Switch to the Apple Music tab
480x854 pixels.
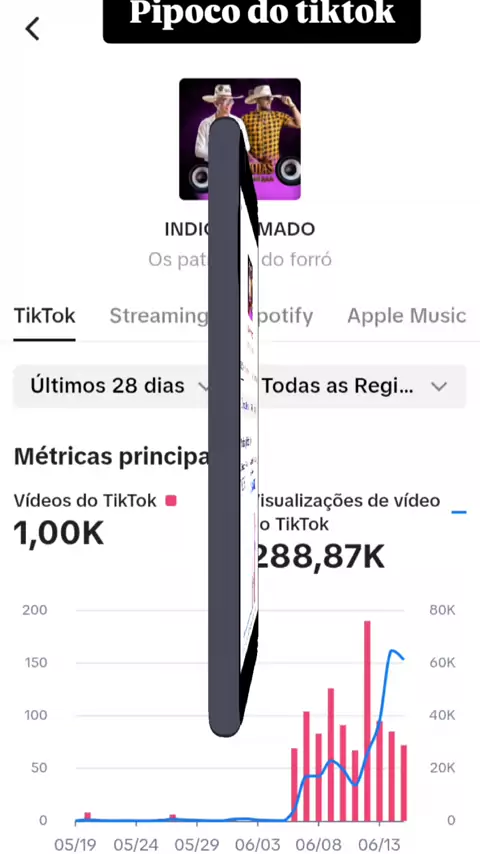[407, 316]
